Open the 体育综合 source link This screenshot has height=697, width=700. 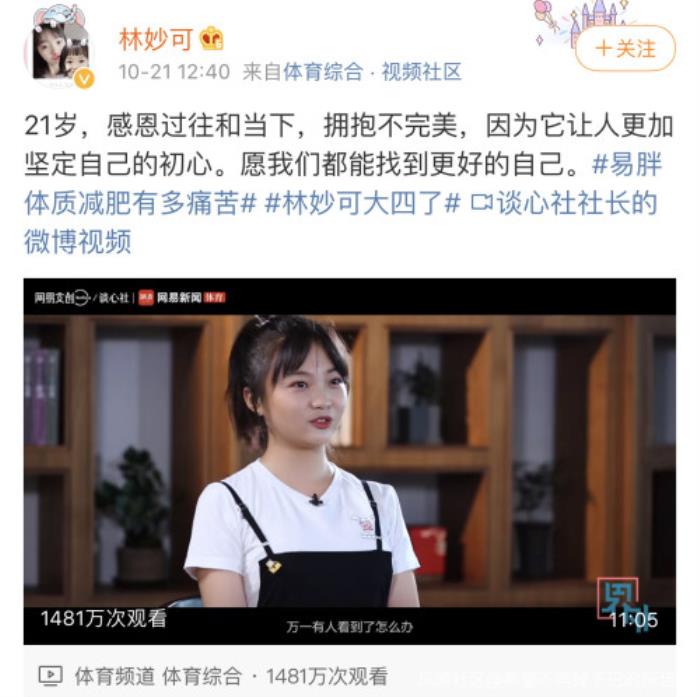322,72
